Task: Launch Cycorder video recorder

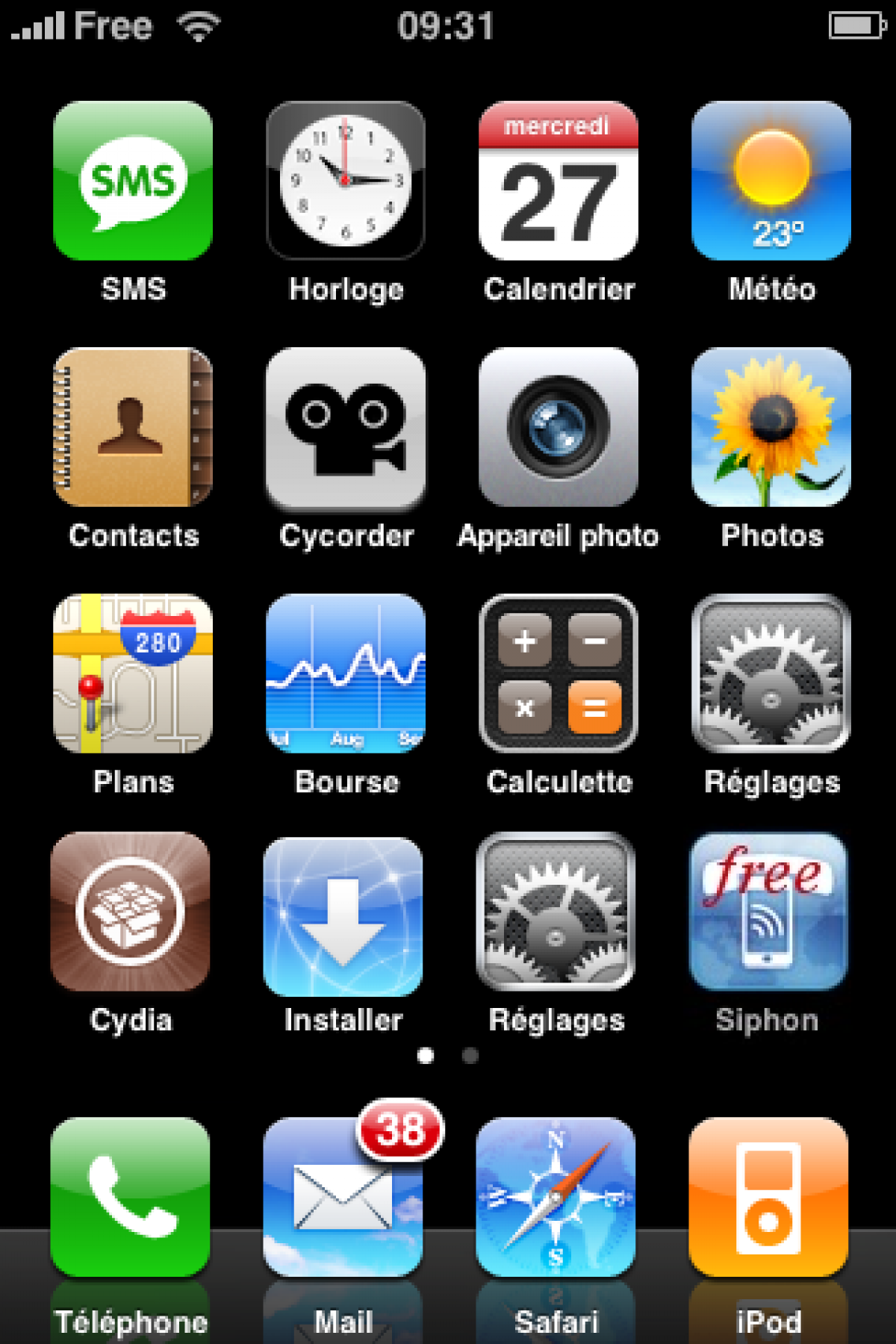Action: (x=345, y=427)
